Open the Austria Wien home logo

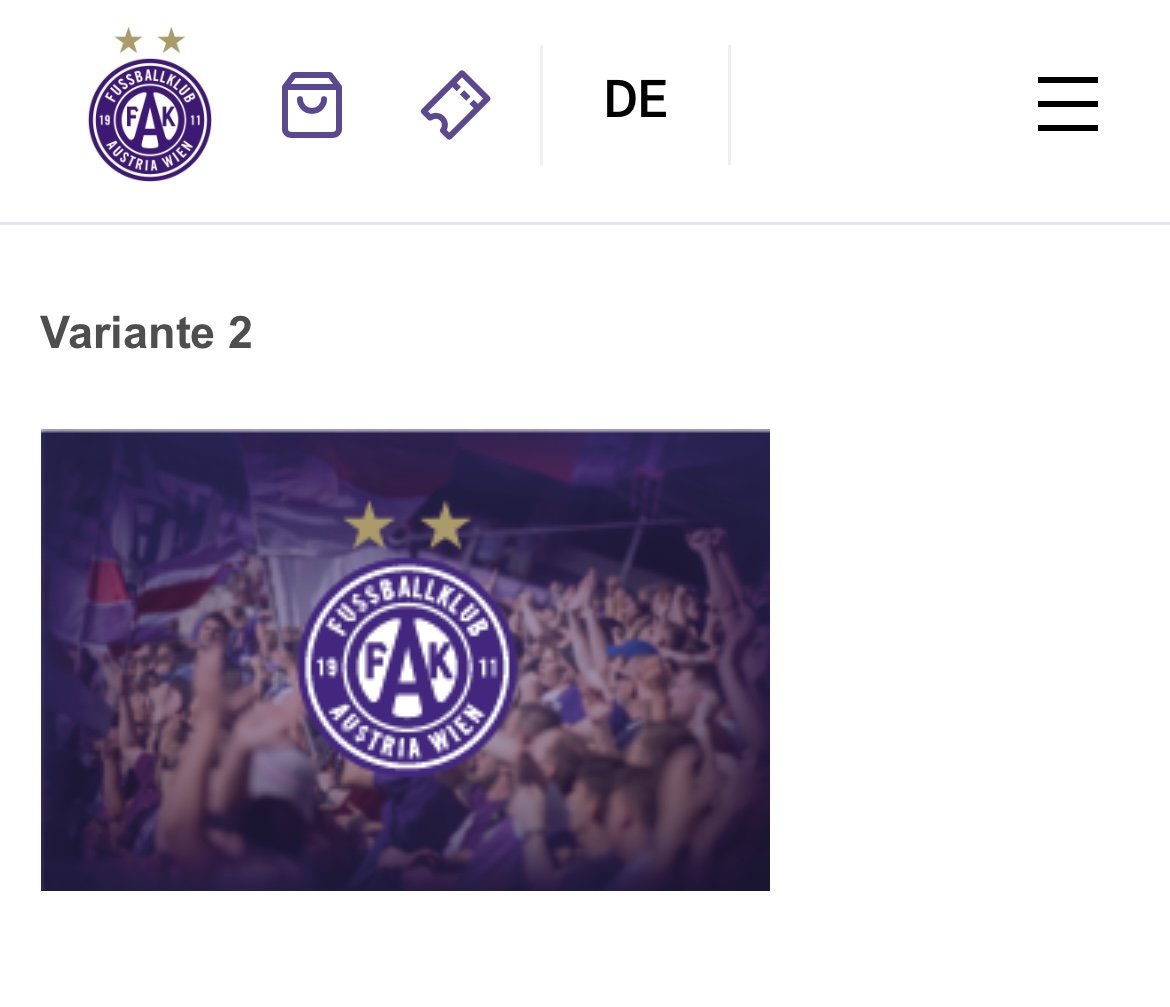click(150, 107)
